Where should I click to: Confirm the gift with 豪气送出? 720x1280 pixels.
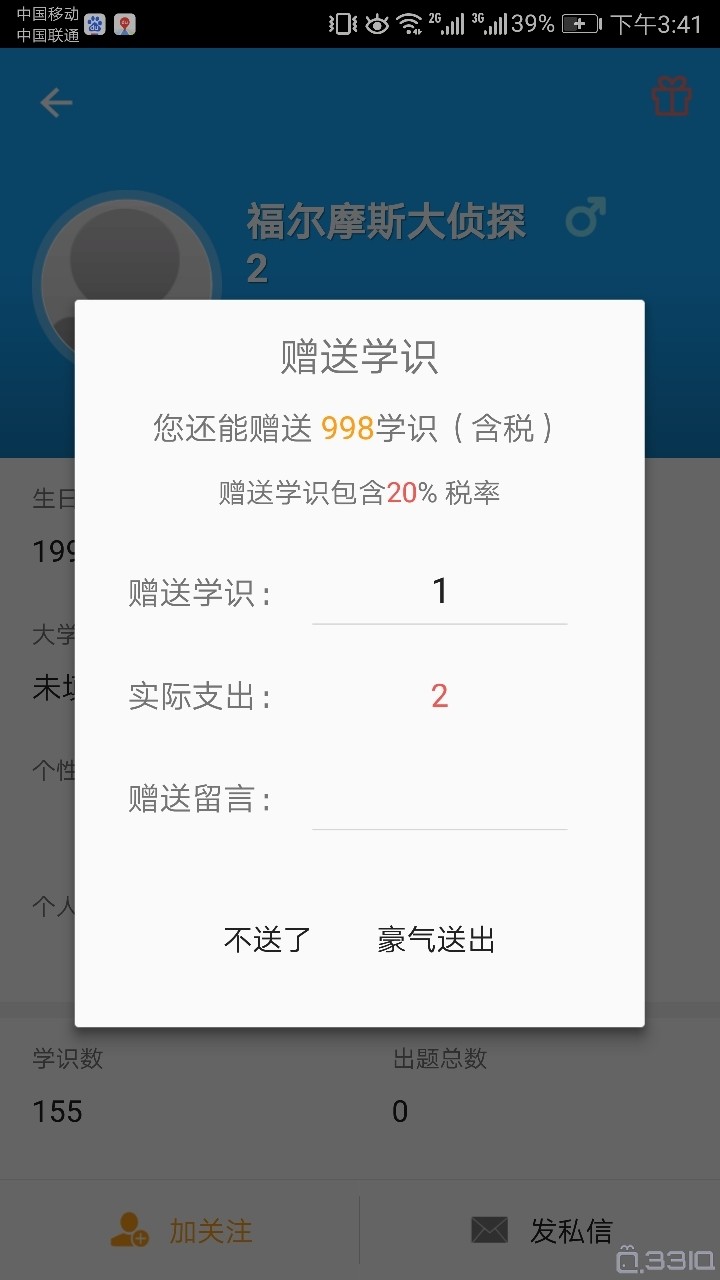point(436,940)
